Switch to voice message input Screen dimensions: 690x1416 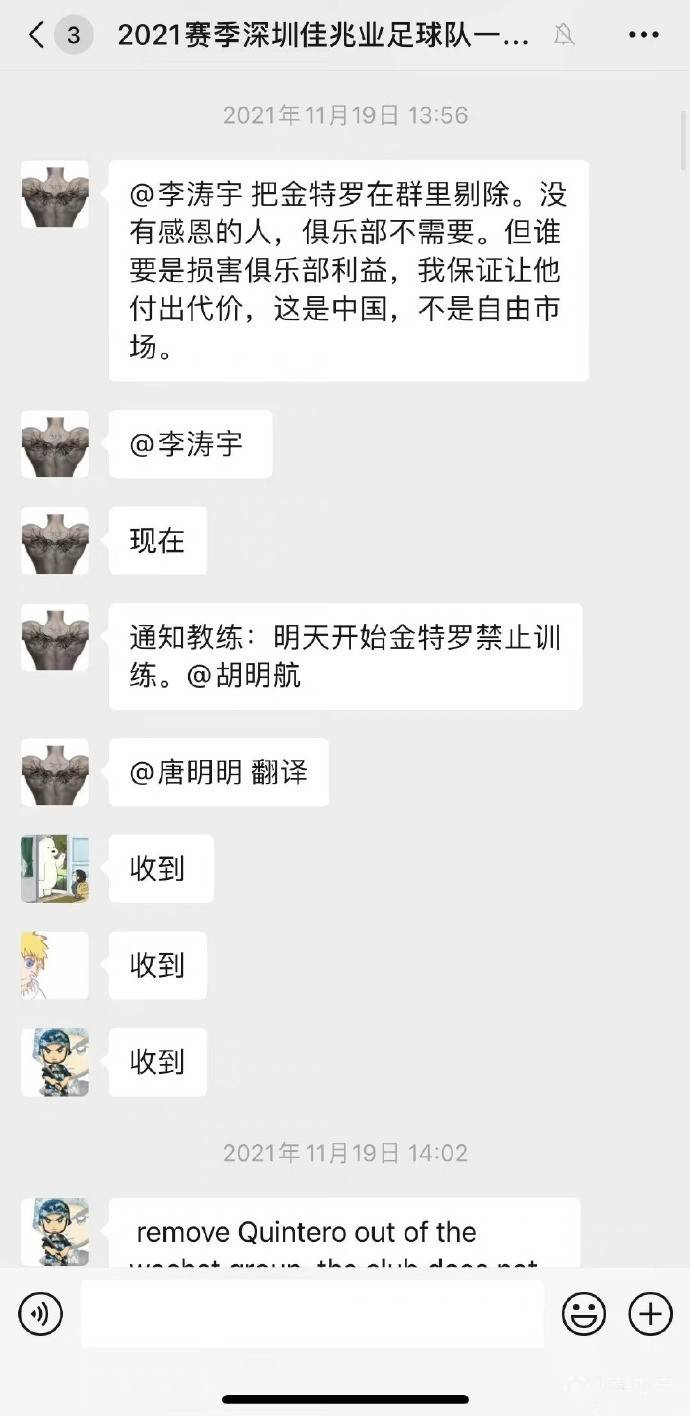point(40,1313)
